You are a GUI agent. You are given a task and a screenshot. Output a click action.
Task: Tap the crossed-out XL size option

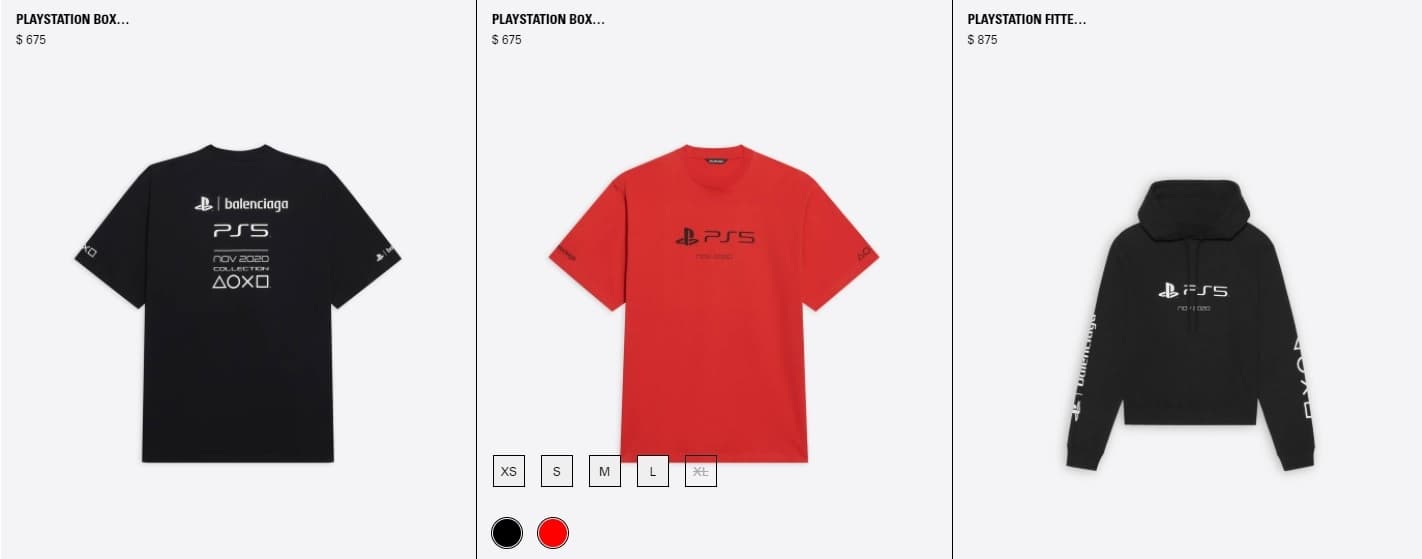[x=701, y=471]
